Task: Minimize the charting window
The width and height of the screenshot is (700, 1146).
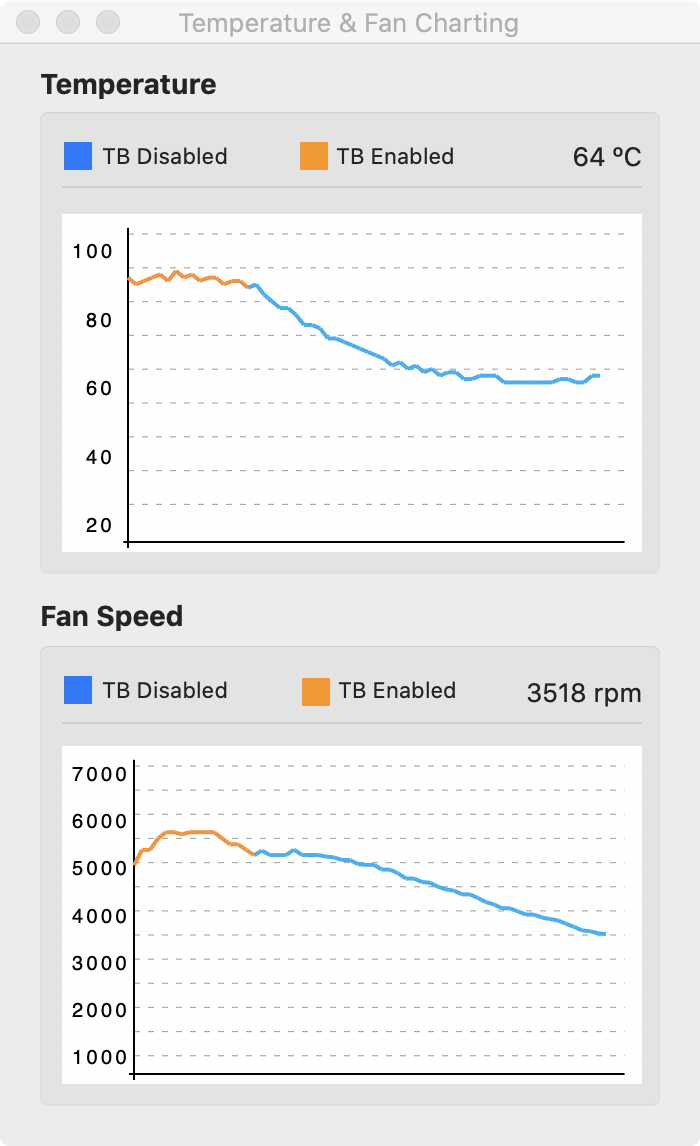Action: (68, 22)
